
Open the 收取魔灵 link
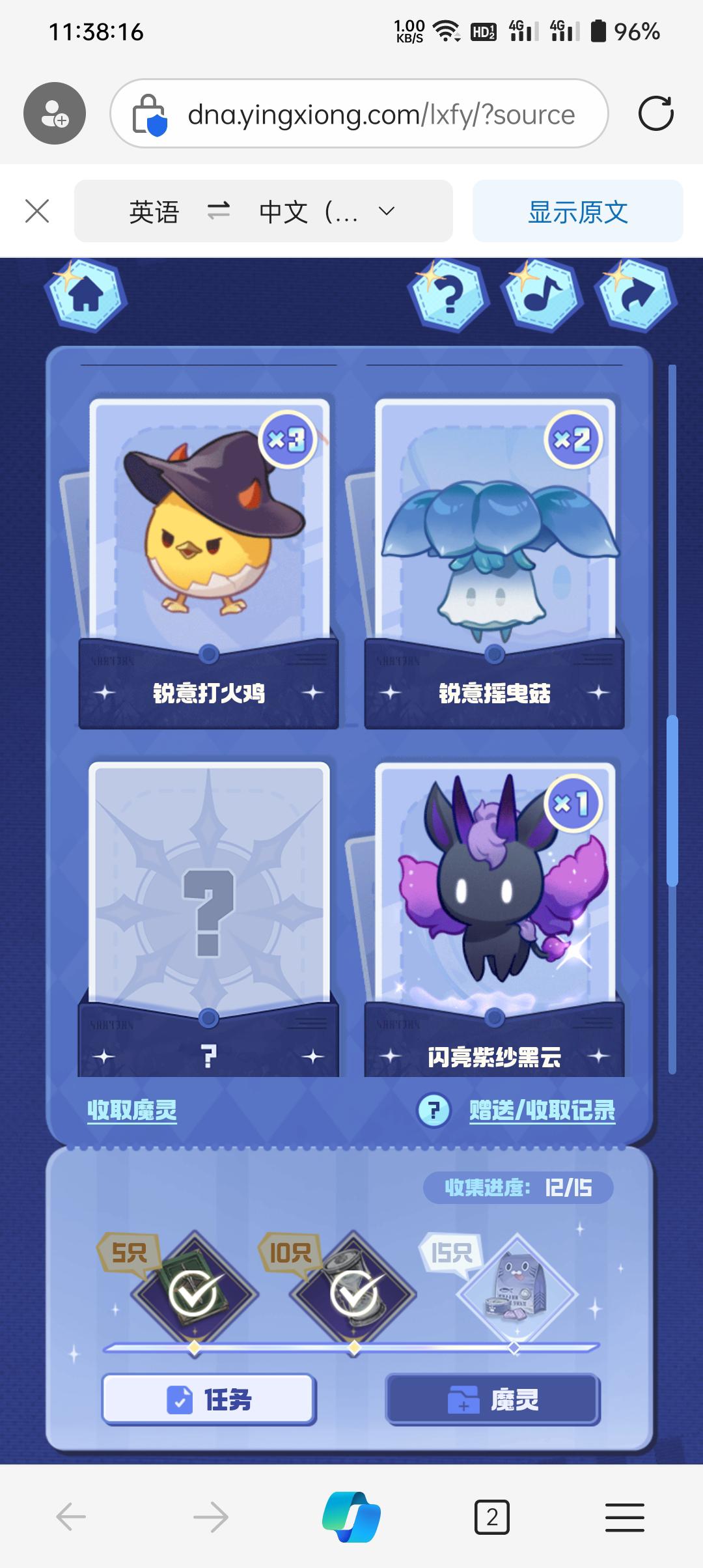point(132,1110)
